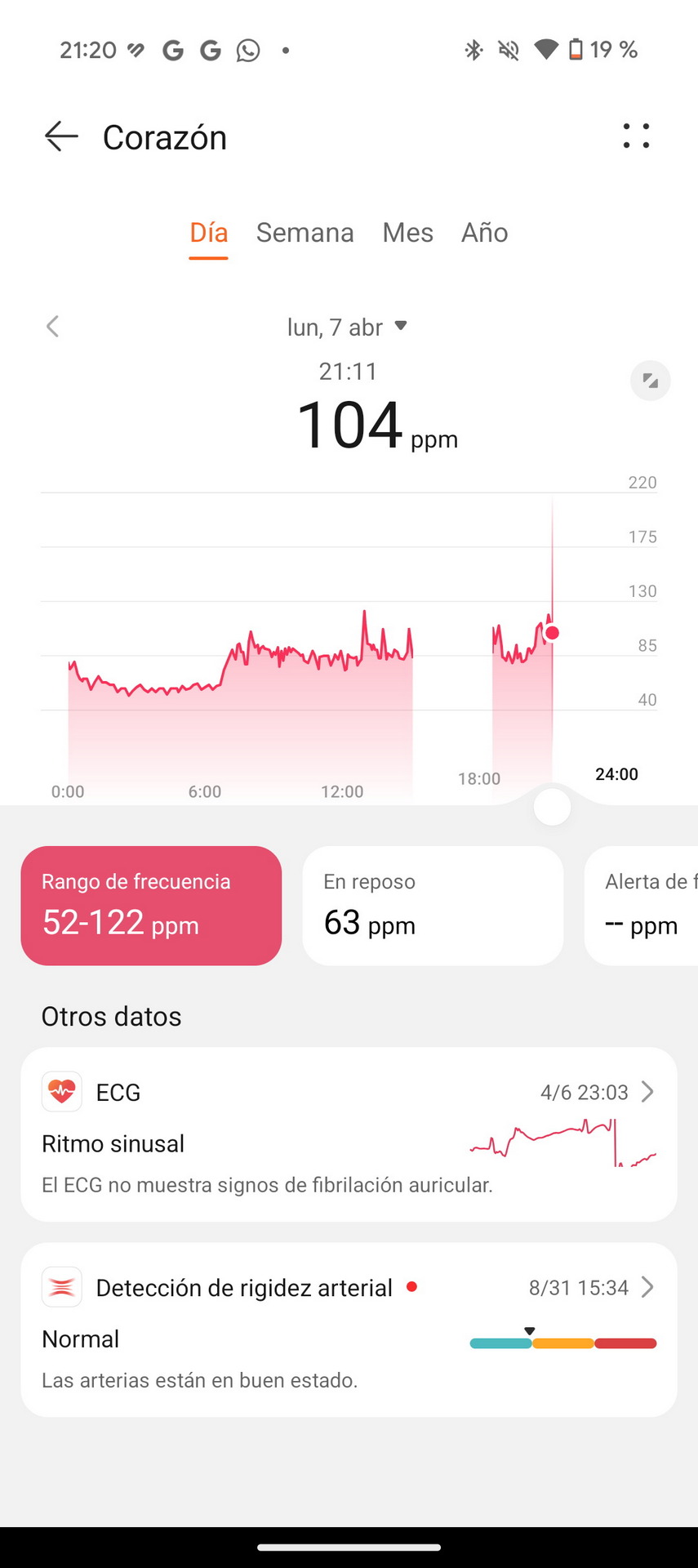The height and width of the screenshot is (1568, 698).
Task: Go back from the Corazón screen
Action: [x=61, y=136]
